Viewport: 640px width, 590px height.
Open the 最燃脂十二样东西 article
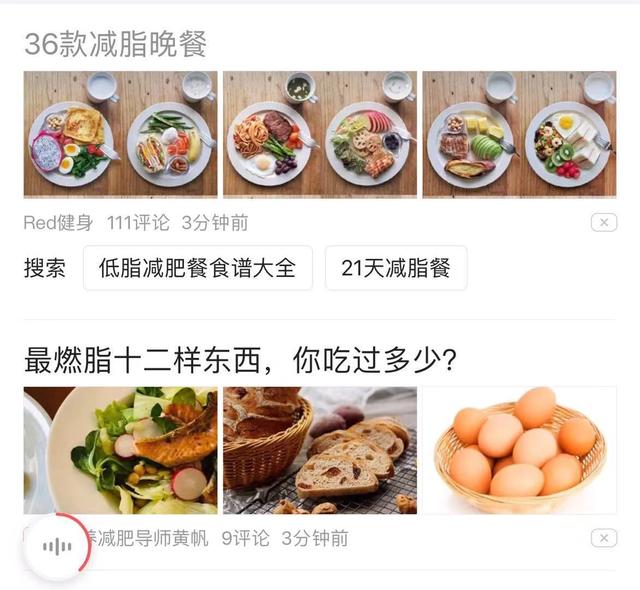240,359
